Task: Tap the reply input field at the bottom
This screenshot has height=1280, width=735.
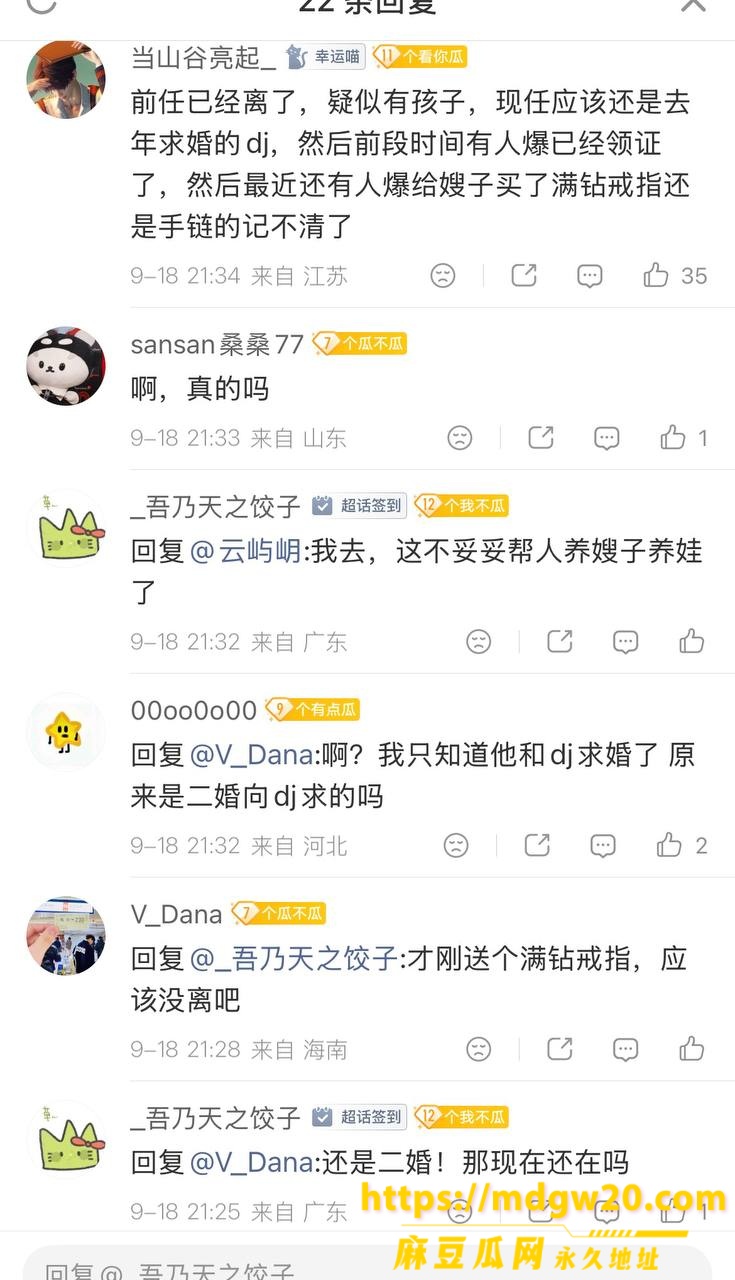Action: (367, 1265)
